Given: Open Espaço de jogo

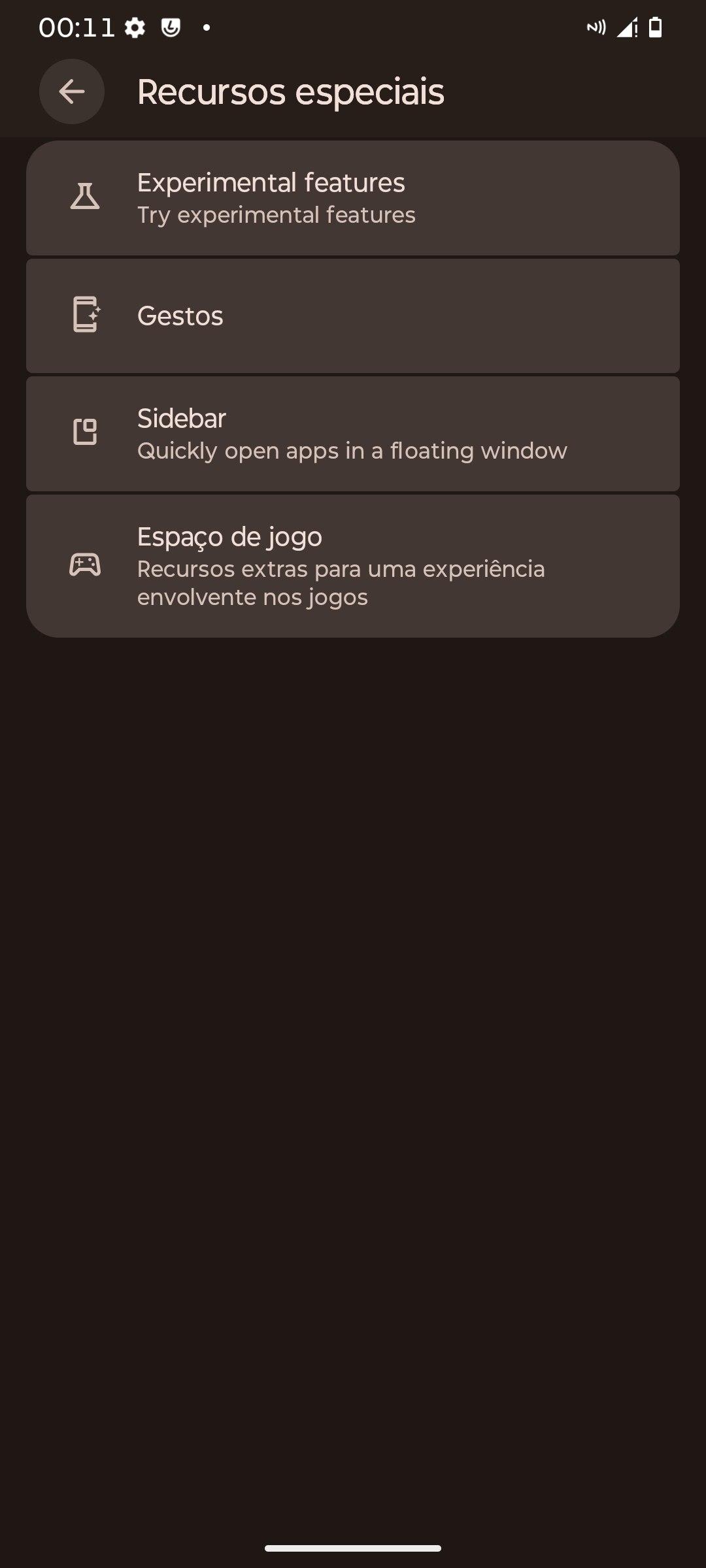Looking at the screenshot, I should pos(353,566).
